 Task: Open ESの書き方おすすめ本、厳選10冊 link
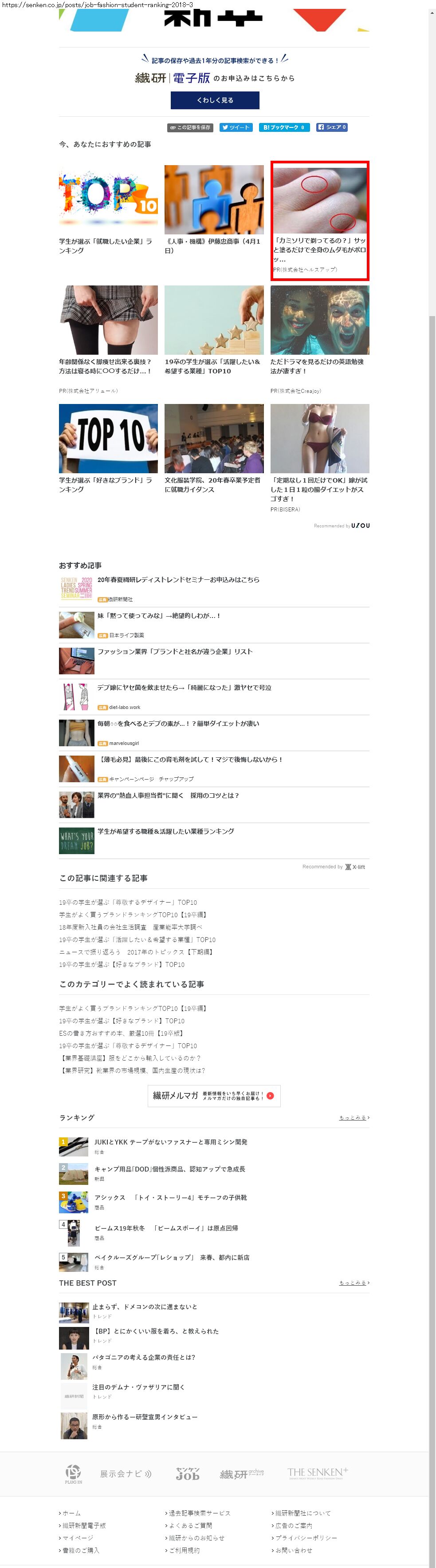[x=120, y=1033]
